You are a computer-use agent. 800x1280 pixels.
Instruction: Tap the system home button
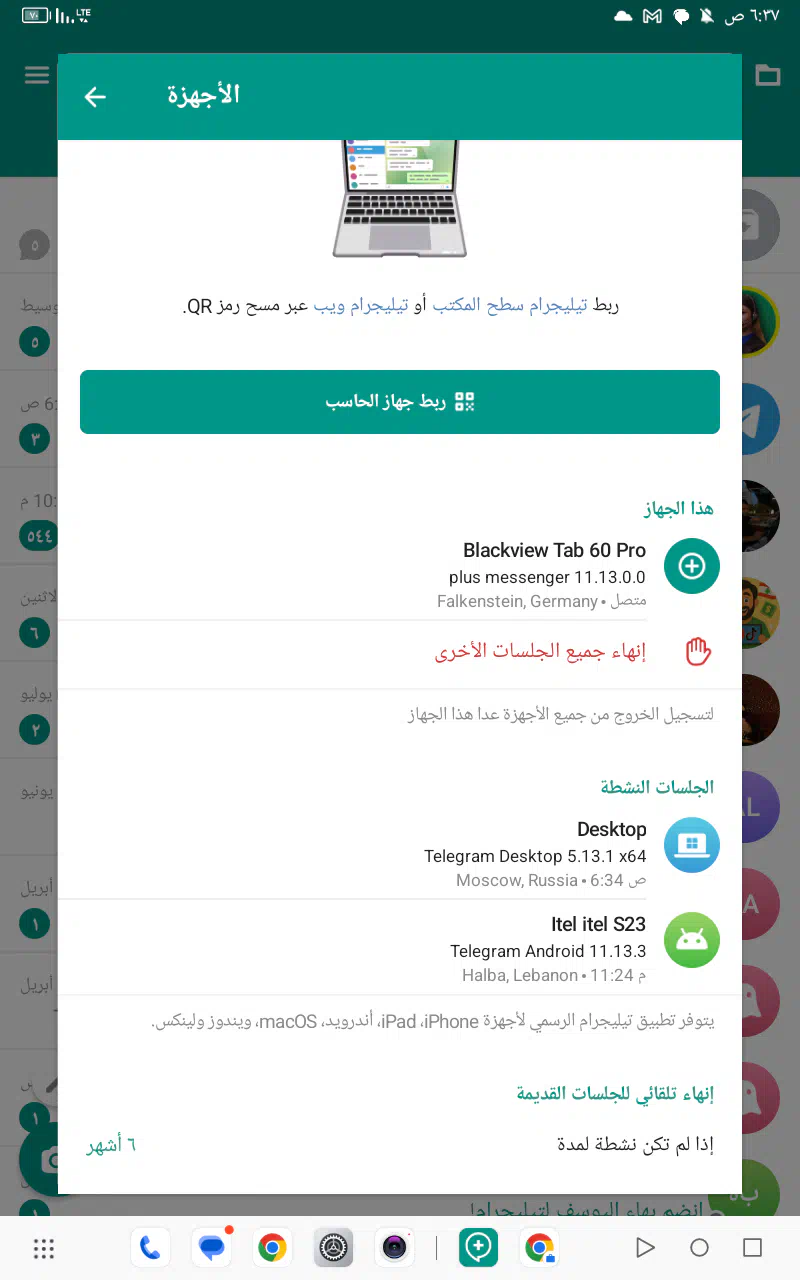(x=699, y=1247)
